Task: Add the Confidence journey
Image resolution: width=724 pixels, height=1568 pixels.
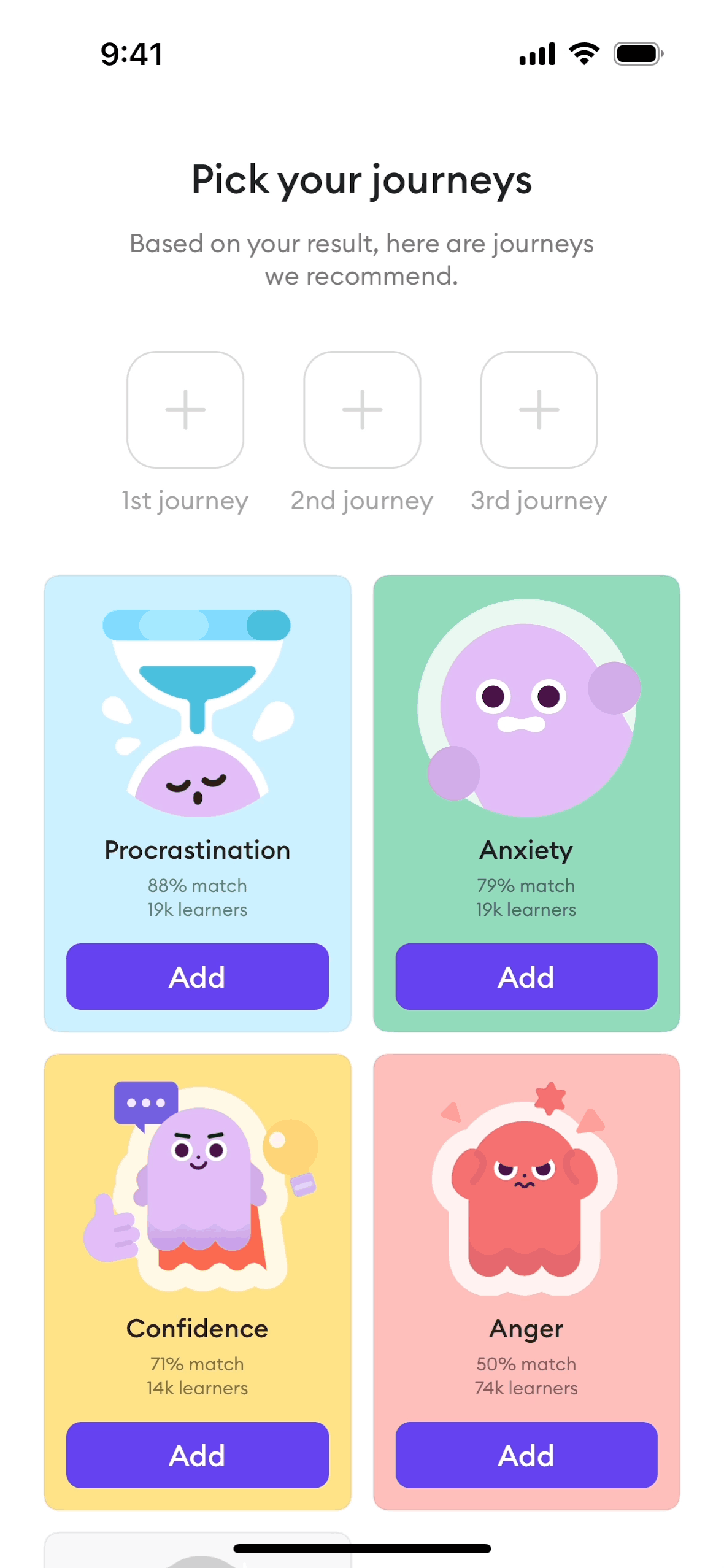Action: [x=198, y=1455]
